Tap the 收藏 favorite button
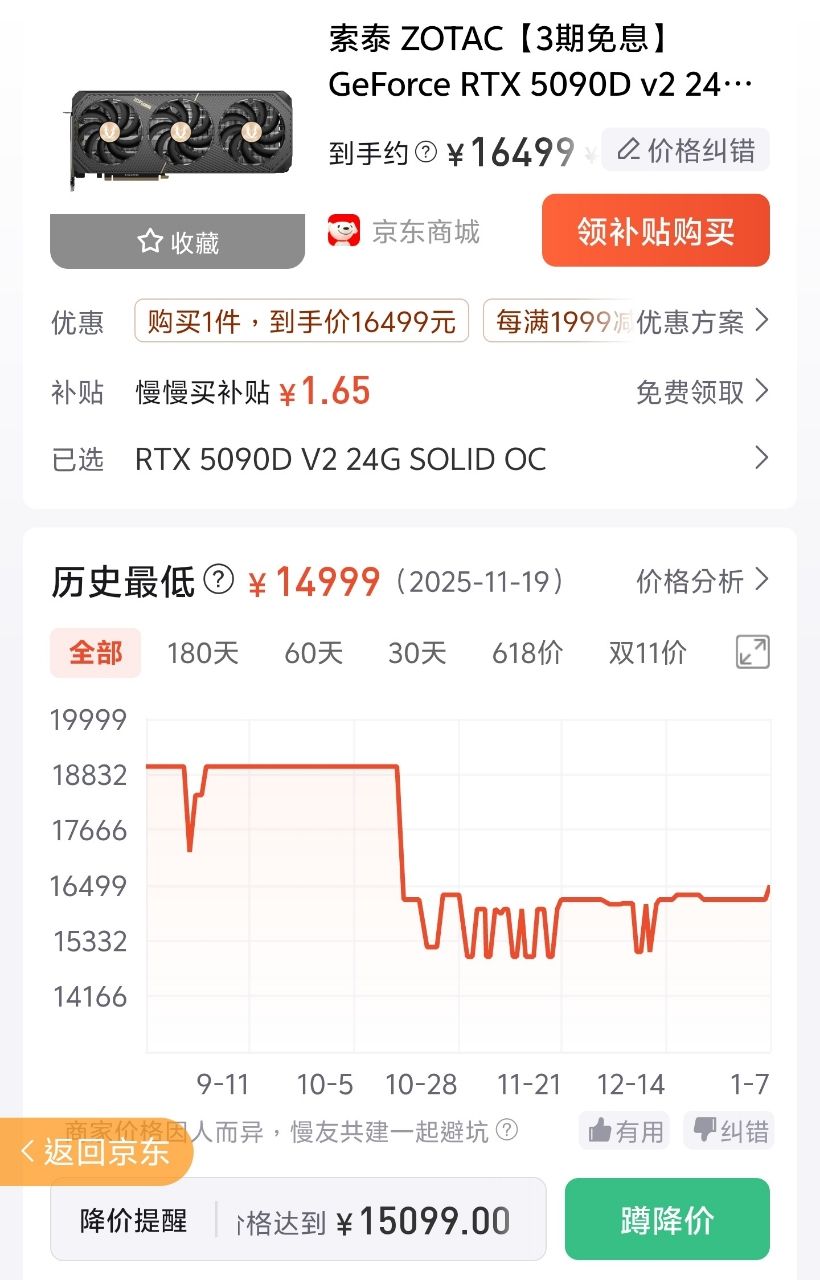 coord(177,242)
